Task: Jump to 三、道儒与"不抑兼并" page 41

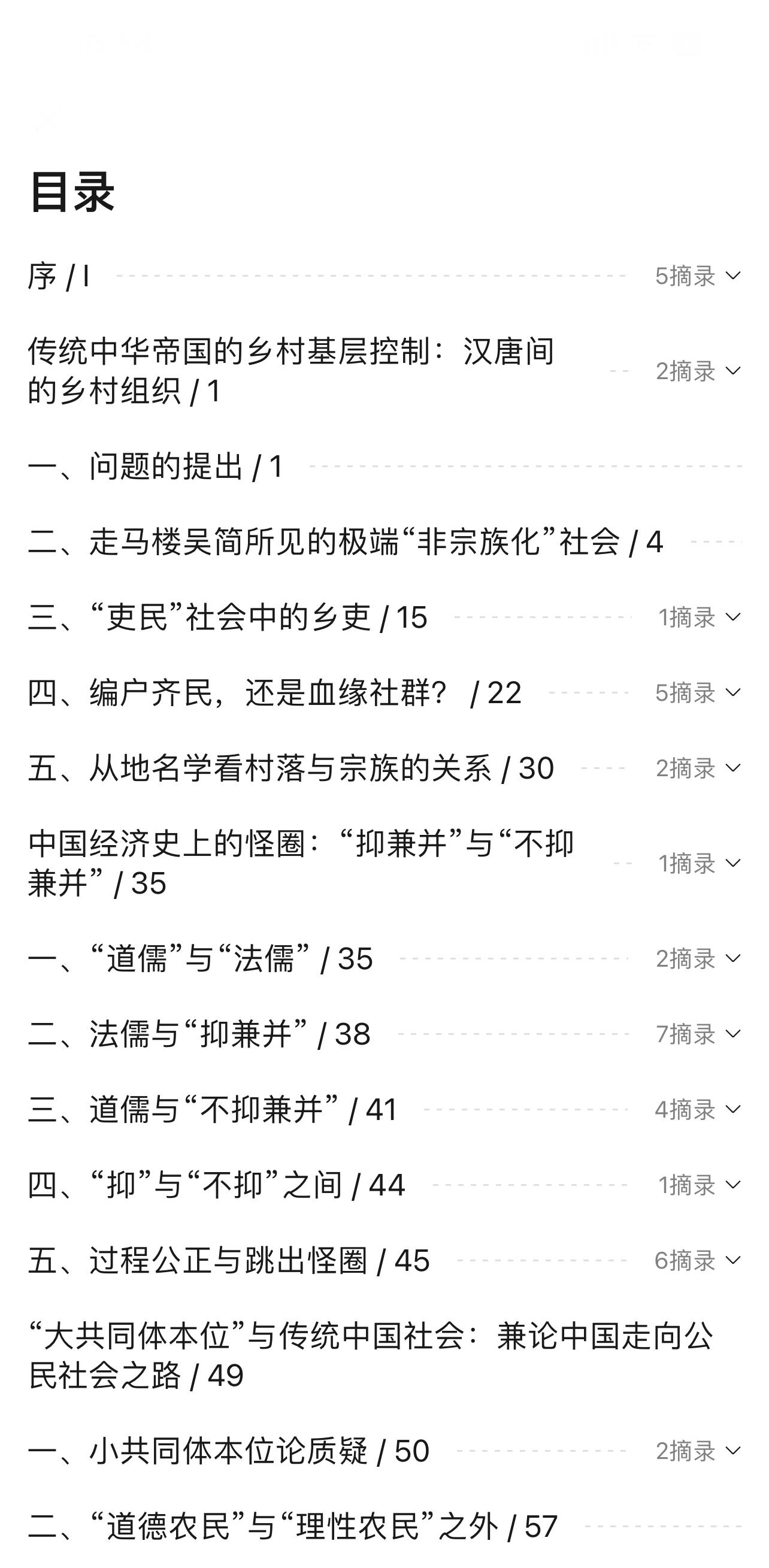Action: coord(213,1110)
